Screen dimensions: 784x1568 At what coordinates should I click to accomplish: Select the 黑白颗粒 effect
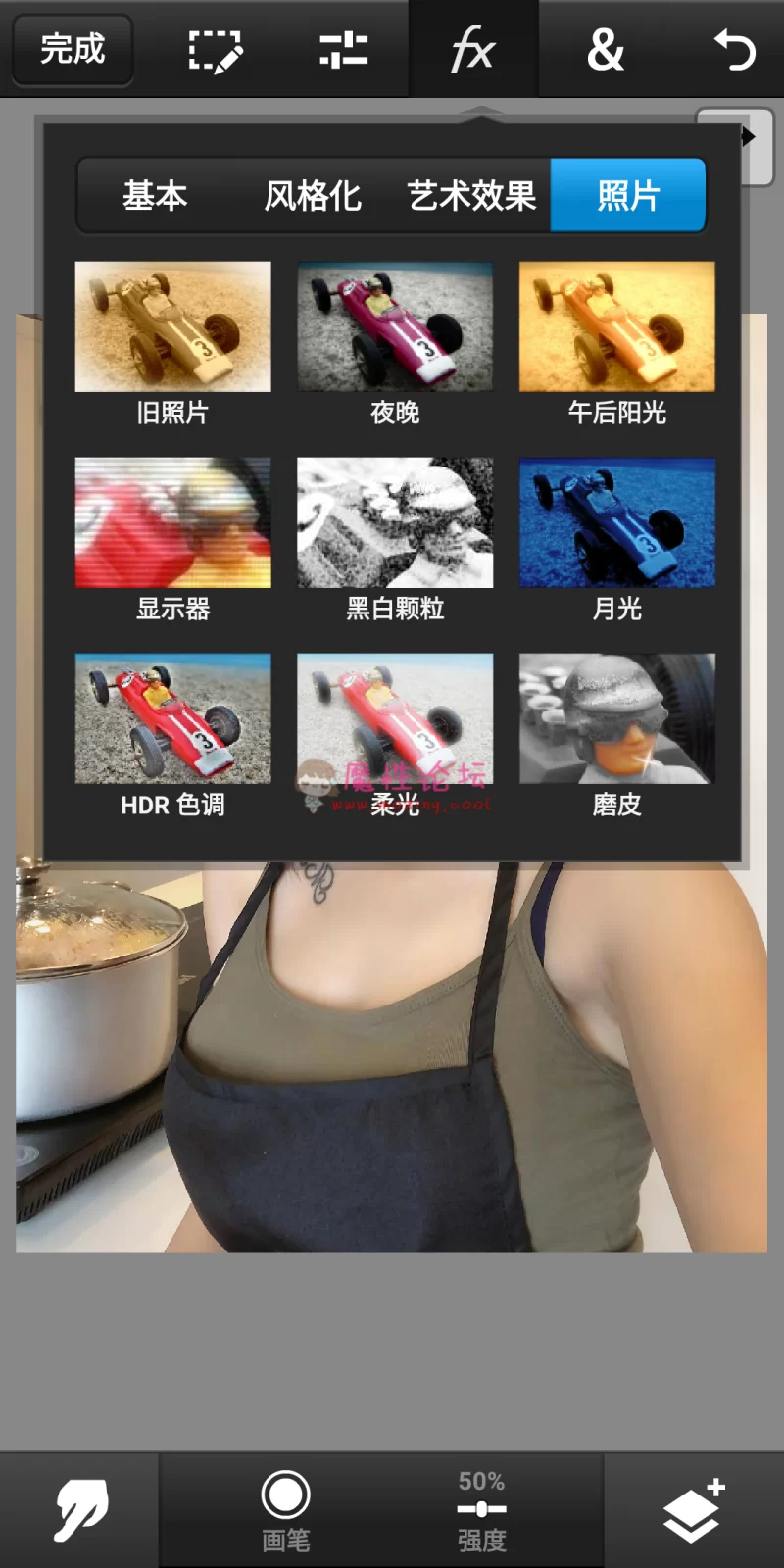[395, 539]
